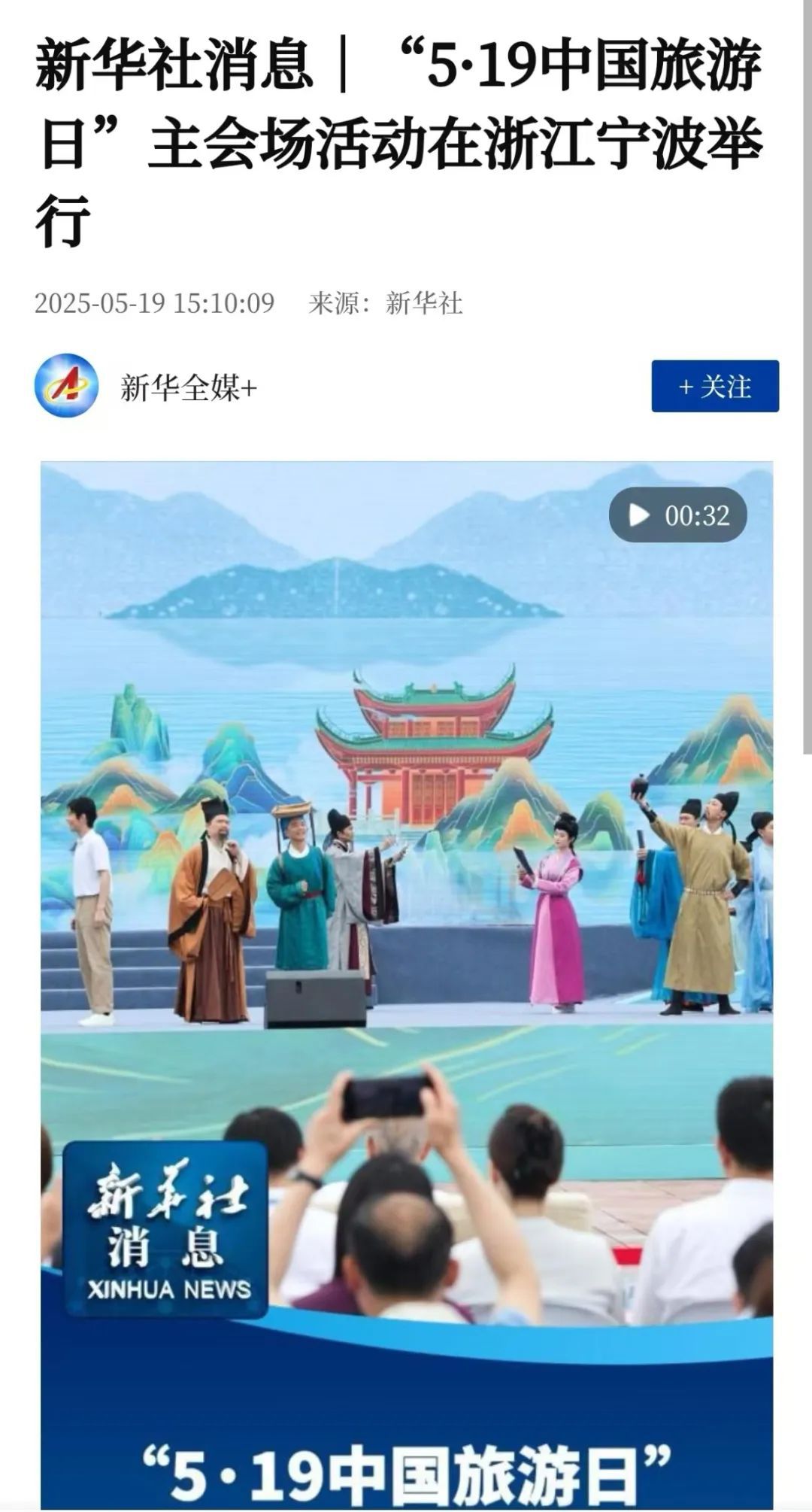This screenshot has width=812, height=1512.
Task: Open the 新华全媒+ profile avatar
Action: point(66,385)
